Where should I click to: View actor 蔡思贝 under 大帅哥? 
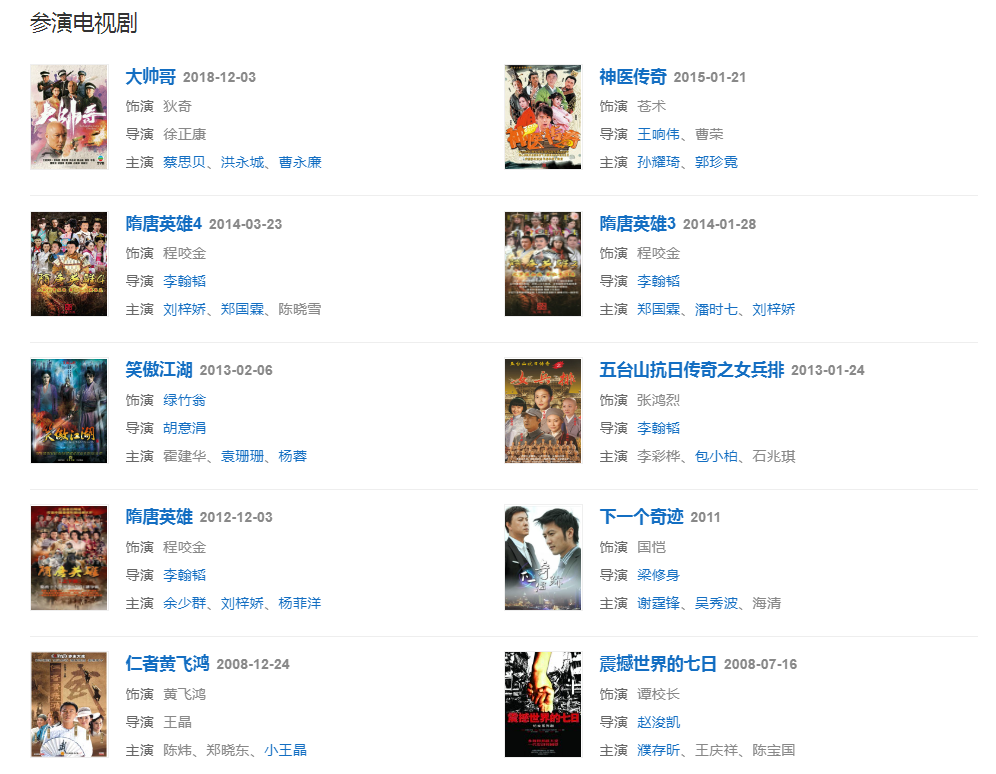pos(184,162)
